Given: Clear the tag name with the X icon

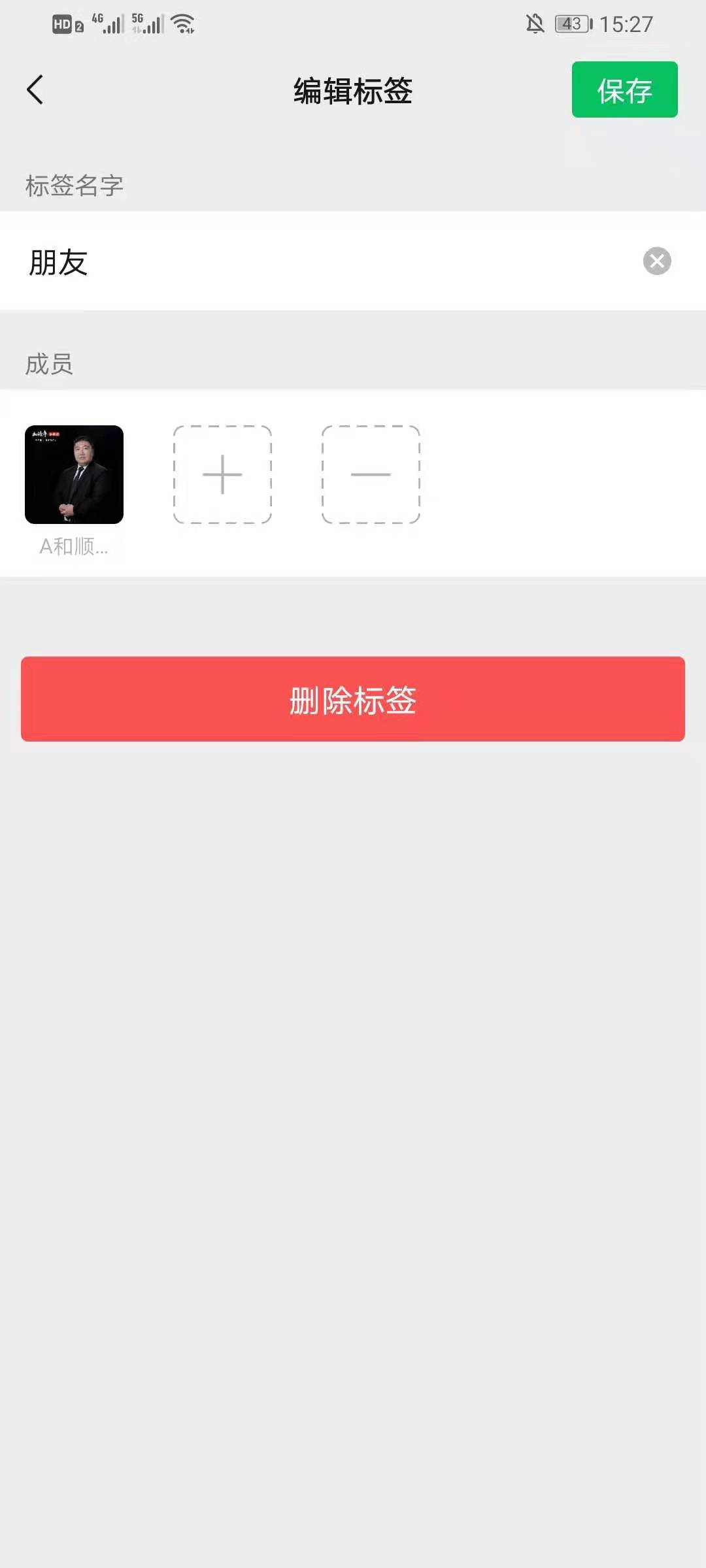Looking at the screenshot, I should point(658,262).
